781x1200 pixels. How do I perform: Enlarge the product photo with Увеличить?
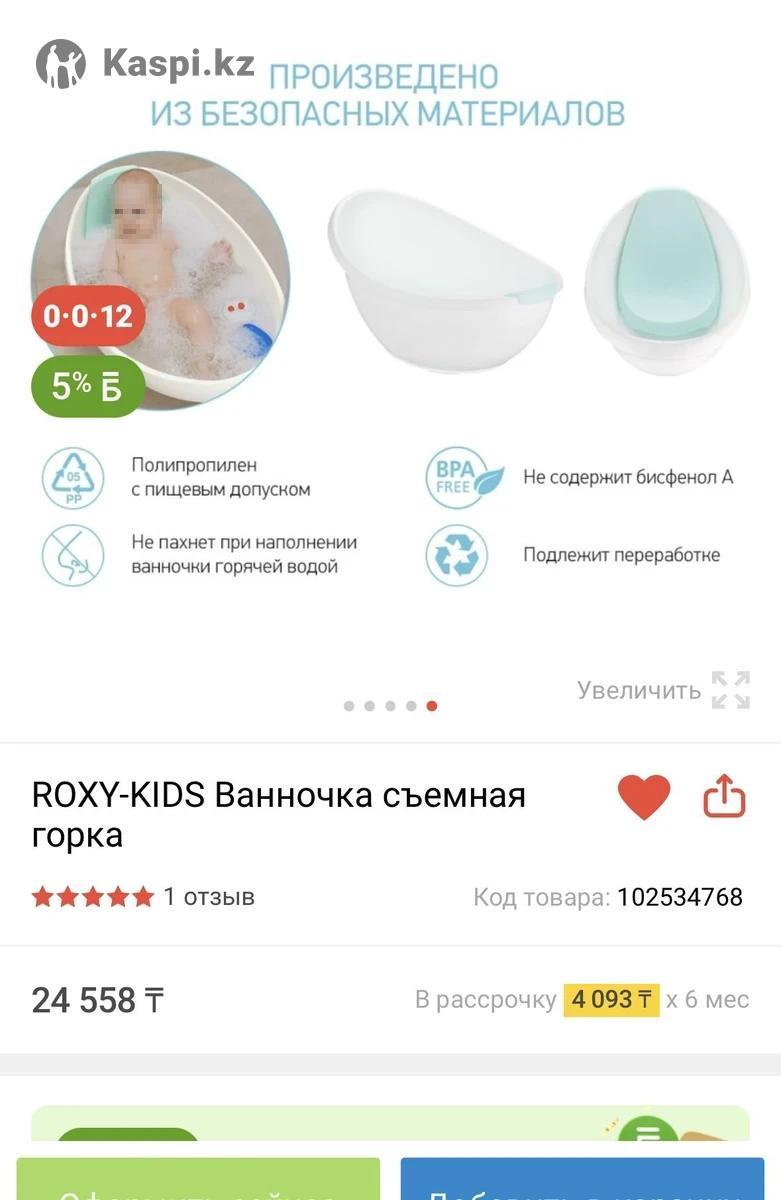(663, 690)
